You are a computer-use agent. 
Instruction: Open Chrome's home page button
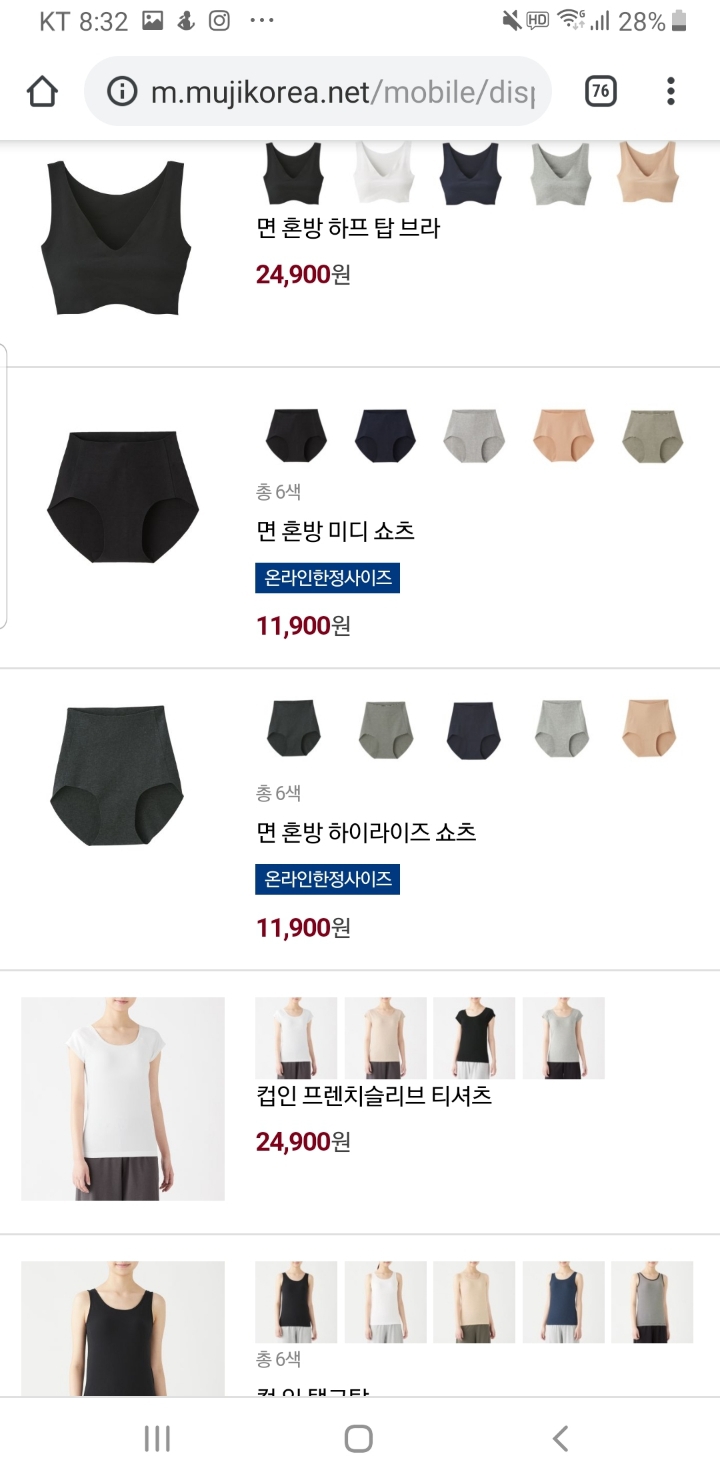[42, 92]
